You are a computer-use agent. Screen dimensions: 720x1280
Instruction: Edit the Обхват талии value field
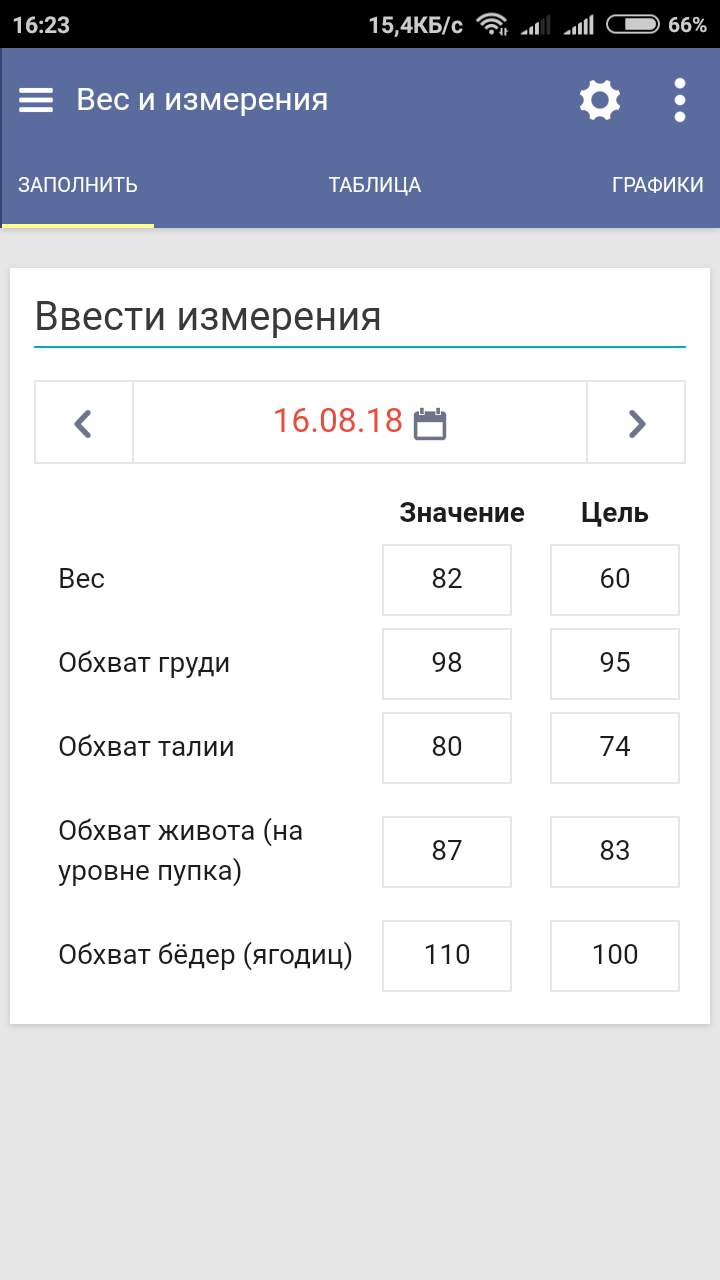(447, 748)
